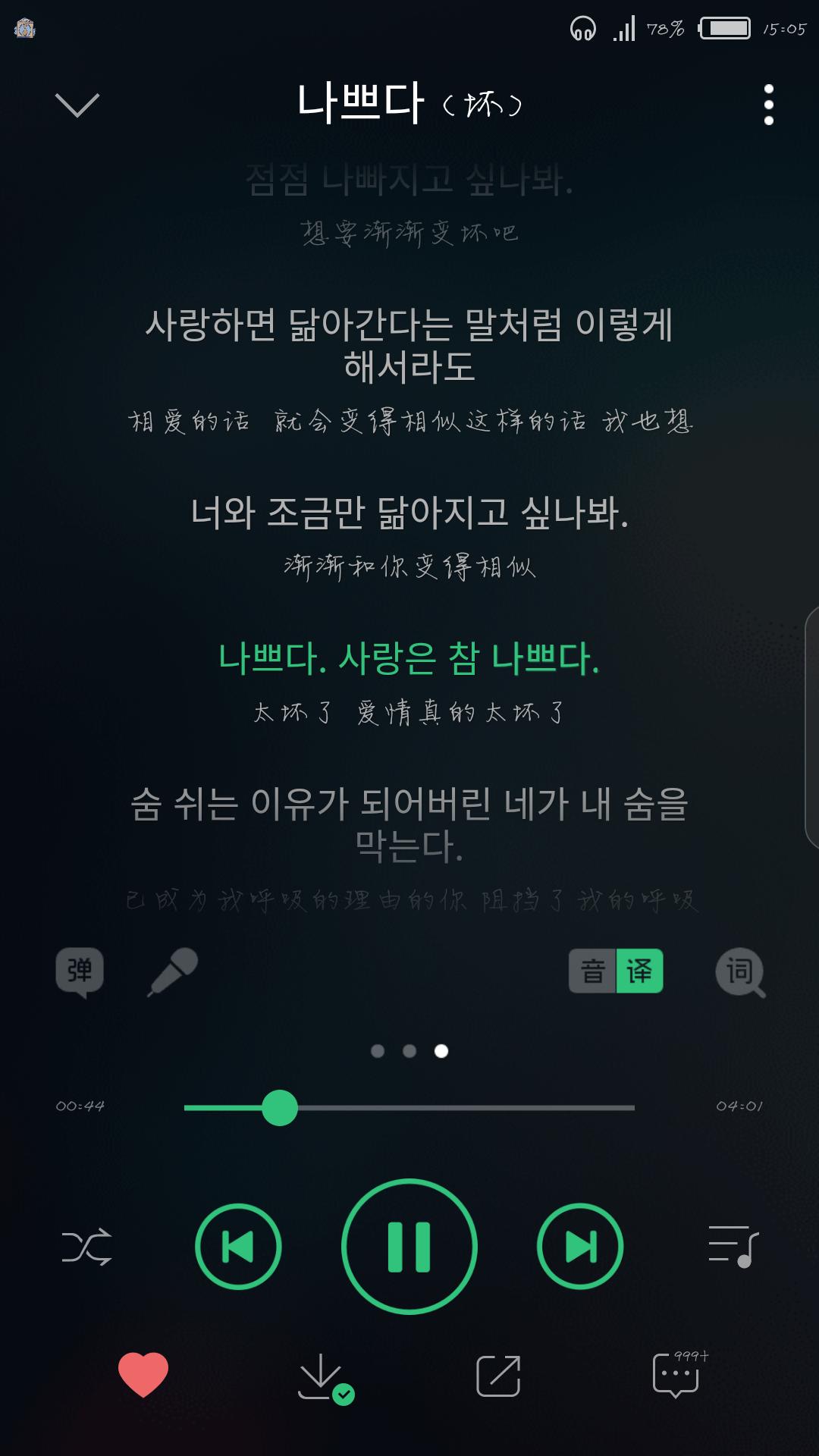Viewport: 819px width, 1456px height.
Task: Collapse the player with the down chevron
Action: tap(77, 105)
